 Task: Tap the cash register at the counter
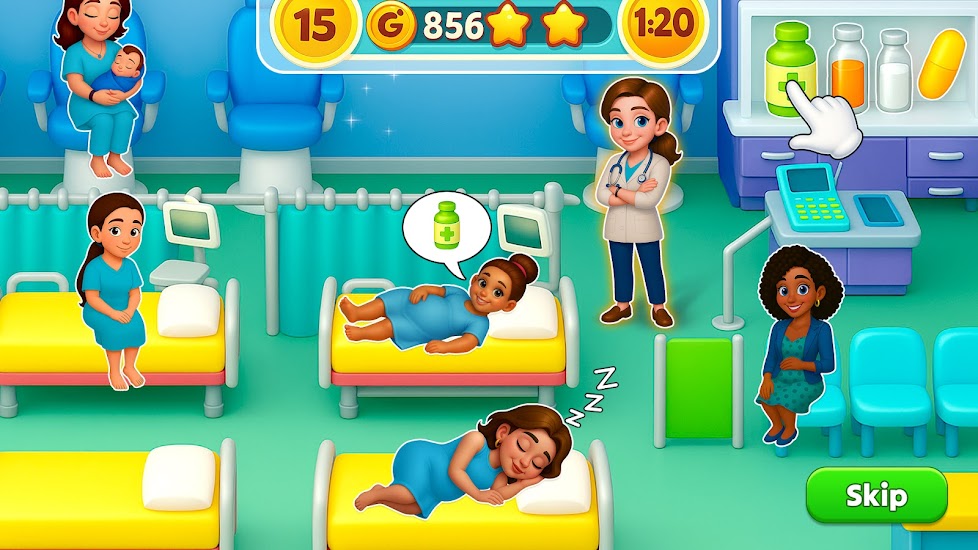[x=820, y=205]
